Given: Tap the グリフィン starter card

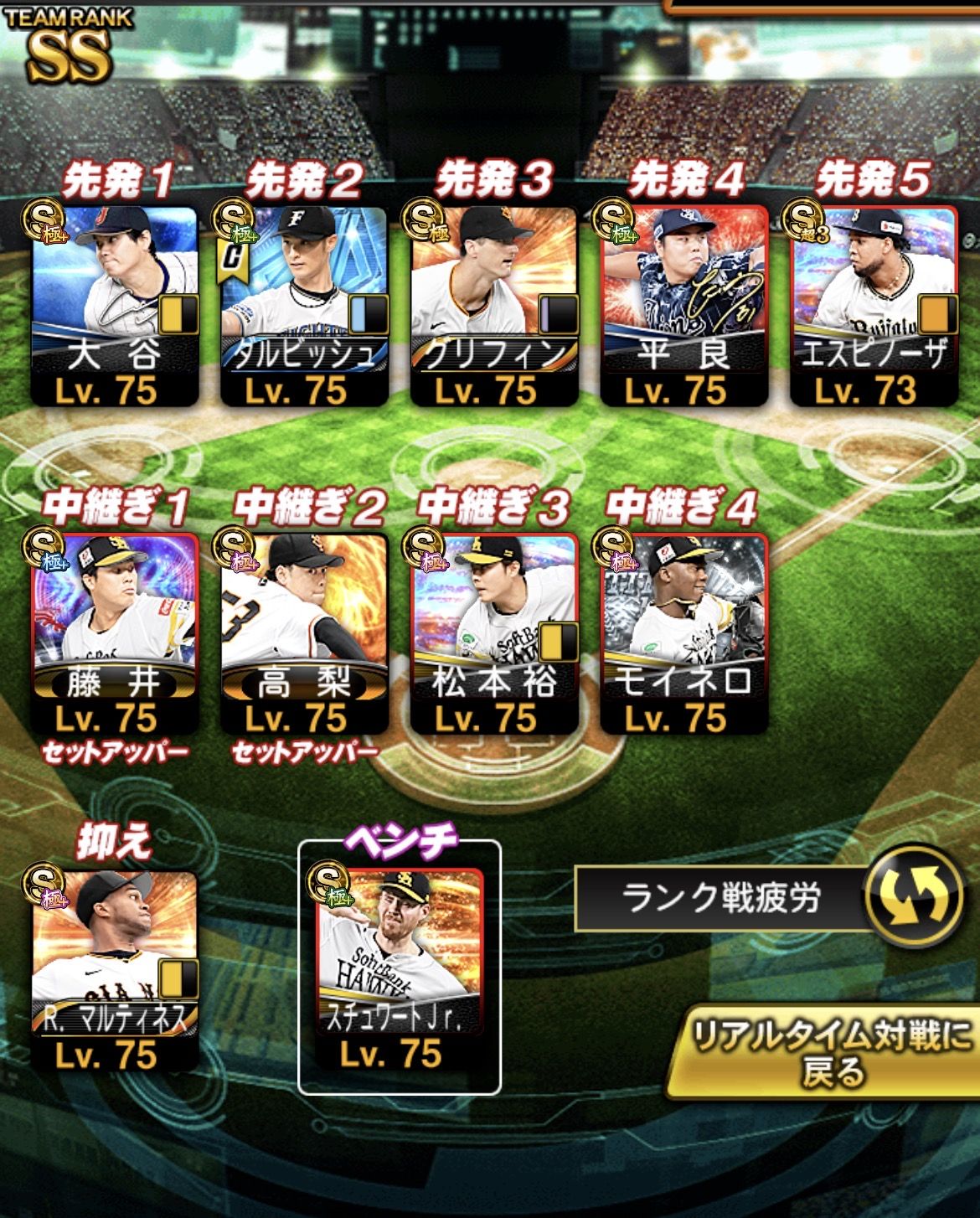Looking at the screenshot, I should click(x=494, y=306).
